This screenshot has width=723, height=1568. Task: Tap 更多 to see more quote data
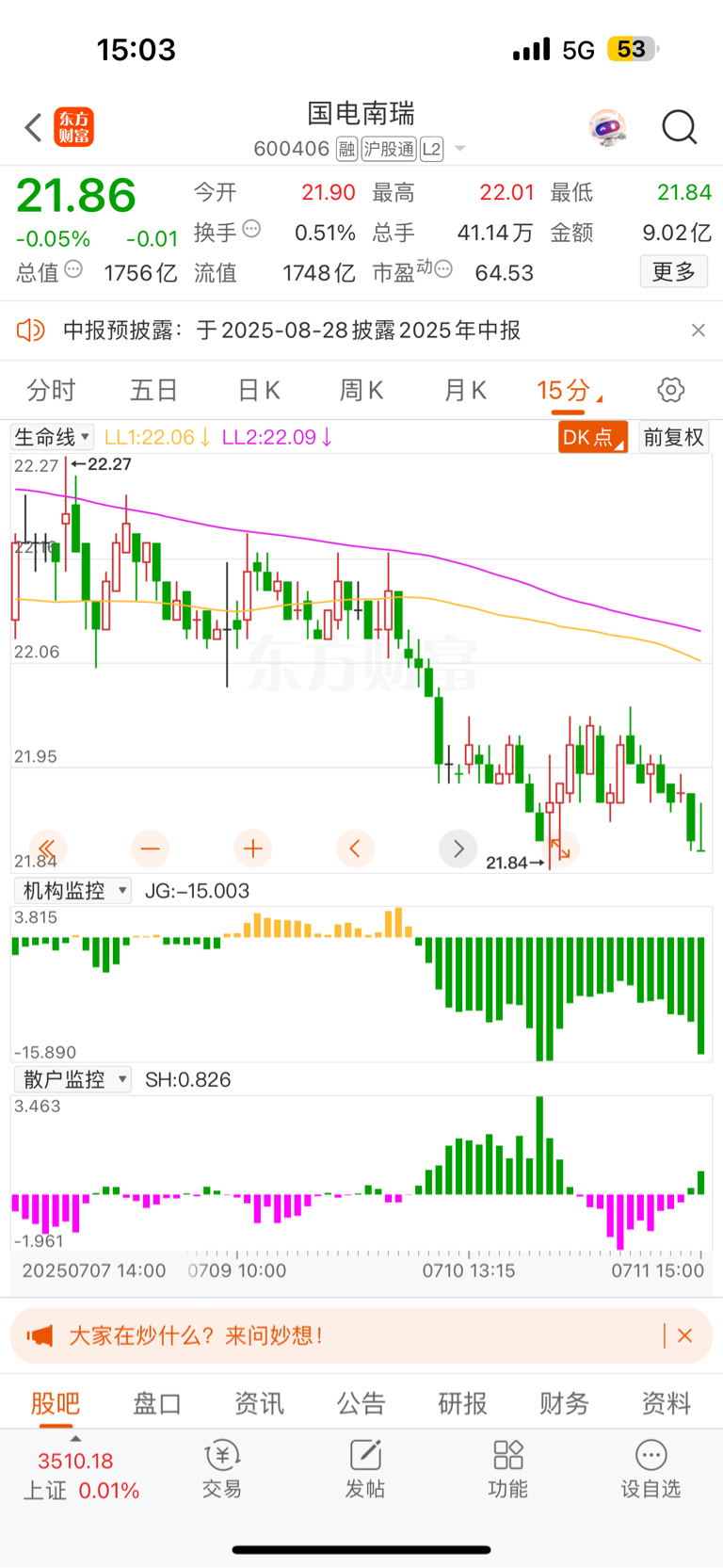[674, 272]
